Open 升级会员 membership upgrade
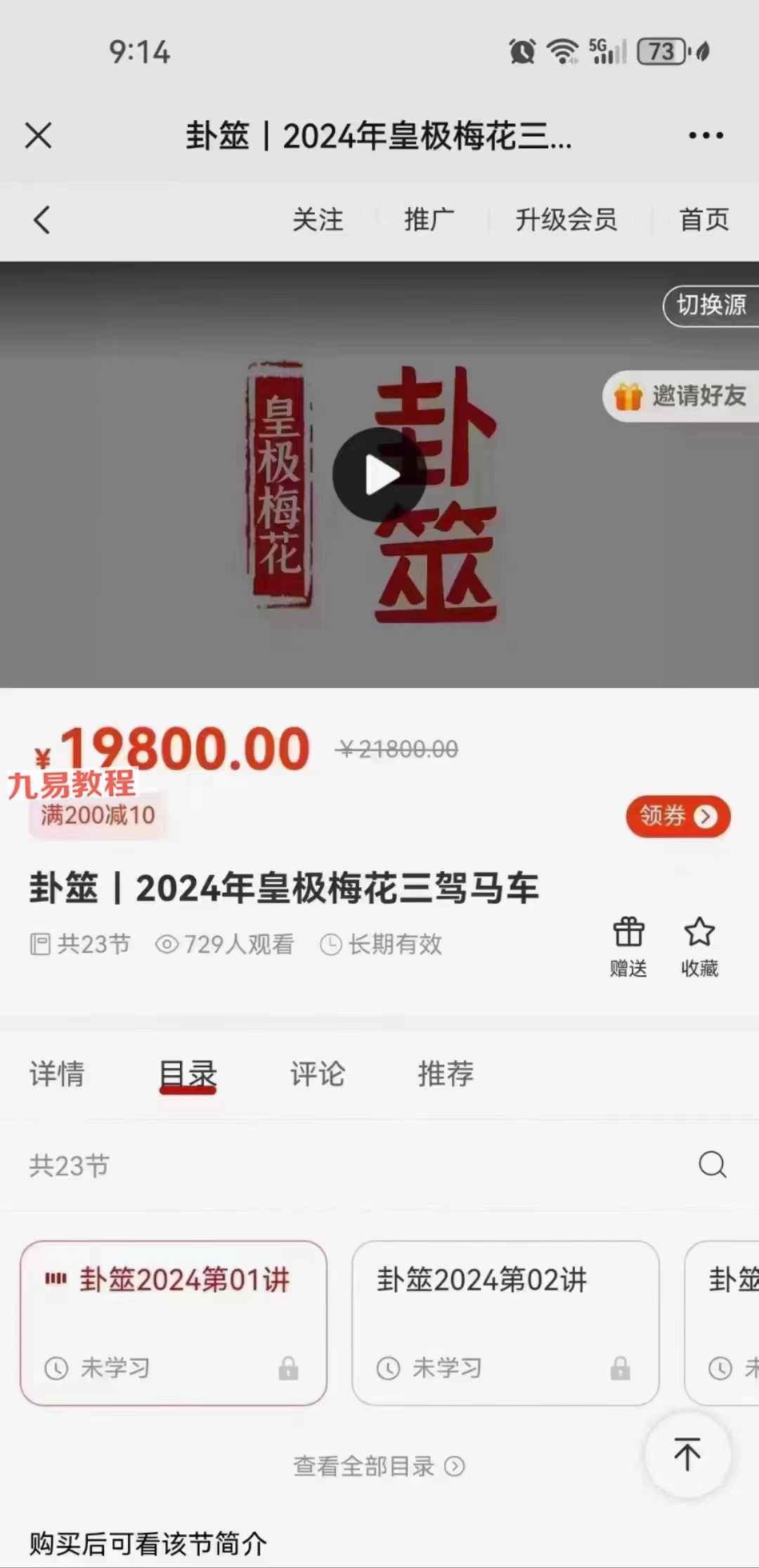This screenshot has width=759, height=1568. point(566,220)
